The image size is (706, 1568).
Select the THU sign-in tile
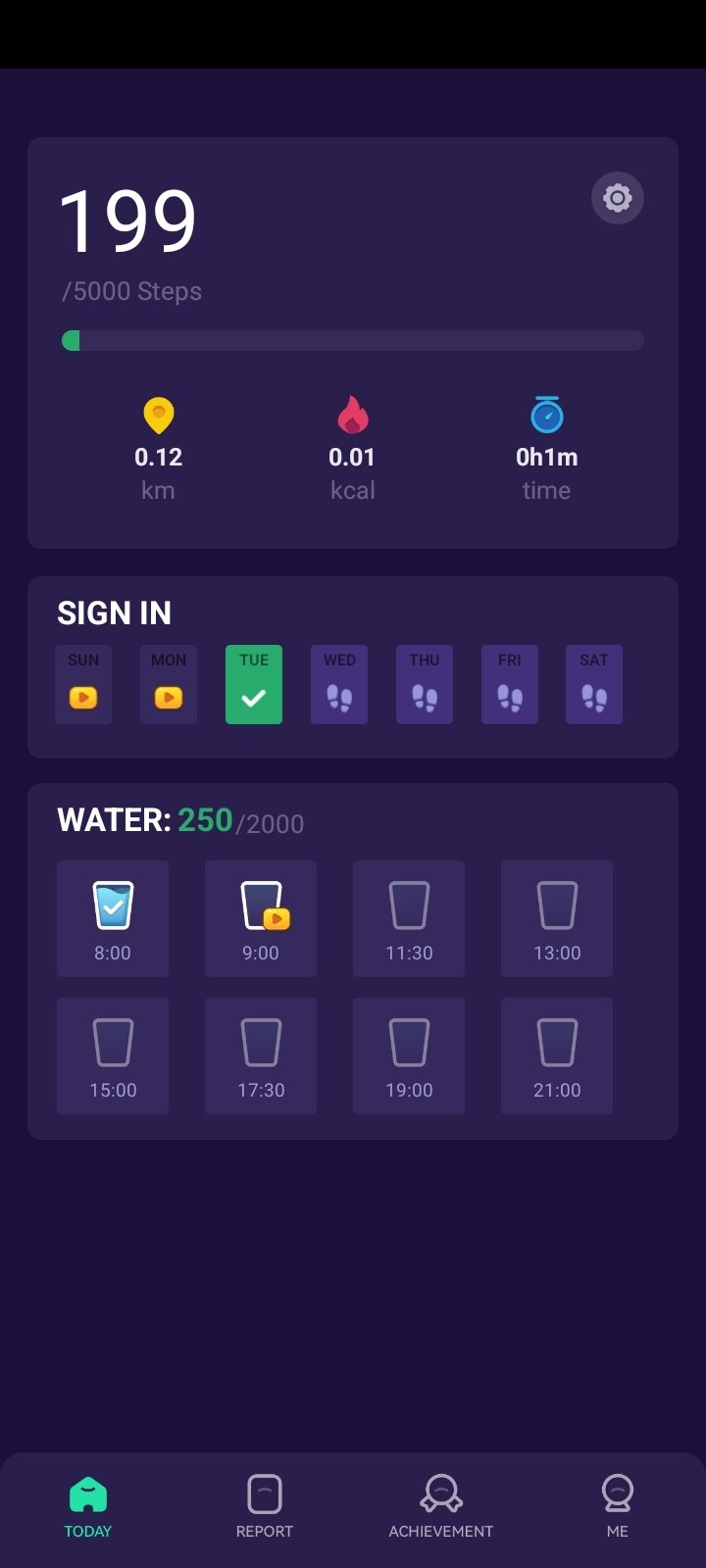(425, 684)
